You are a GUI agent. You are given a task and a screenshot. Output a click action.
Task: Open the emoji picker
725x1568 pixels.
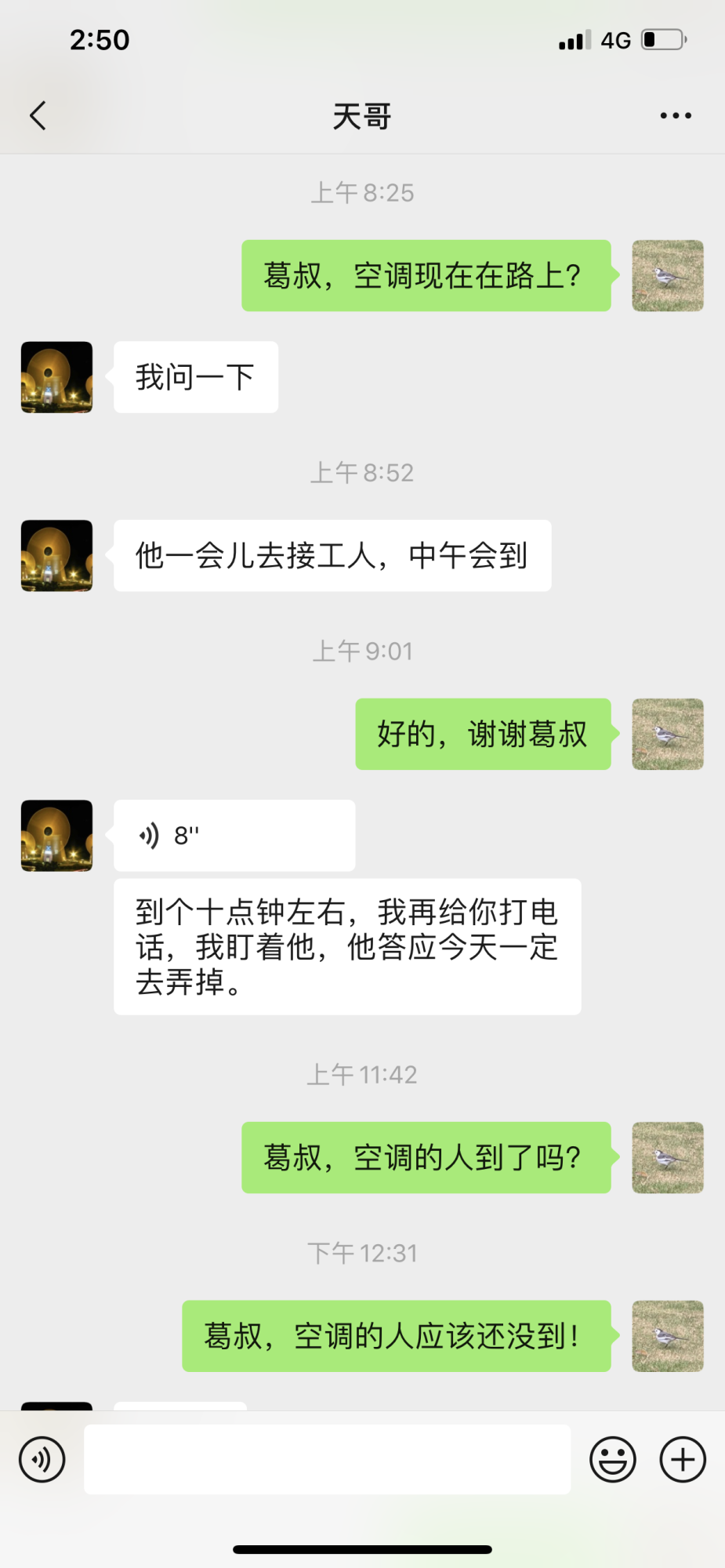pos(612,1460)
